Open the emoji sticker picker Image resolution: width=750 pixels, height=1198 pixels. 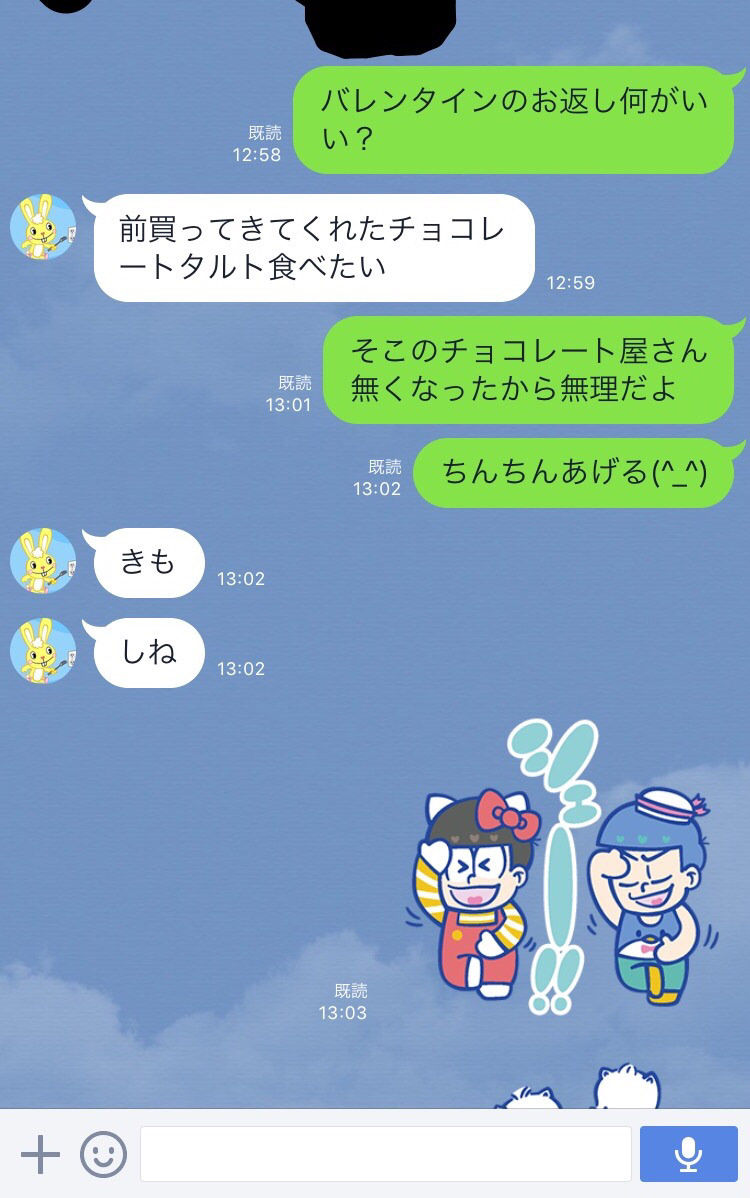pyautogui.click(x=103, y=1154)
